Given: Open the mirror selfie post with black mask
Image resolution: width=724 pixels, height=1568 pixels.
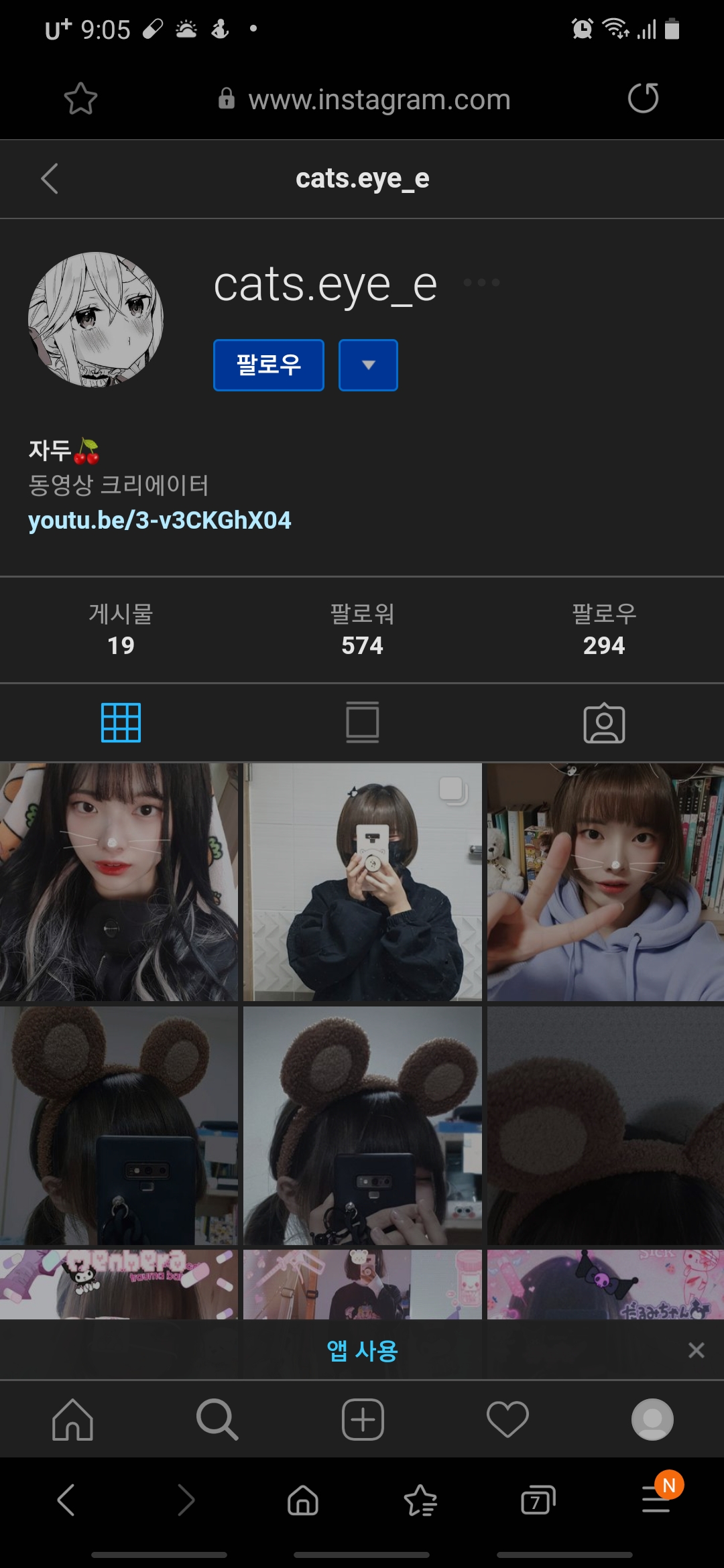Looking at the screenshot, I should (362, 882).
